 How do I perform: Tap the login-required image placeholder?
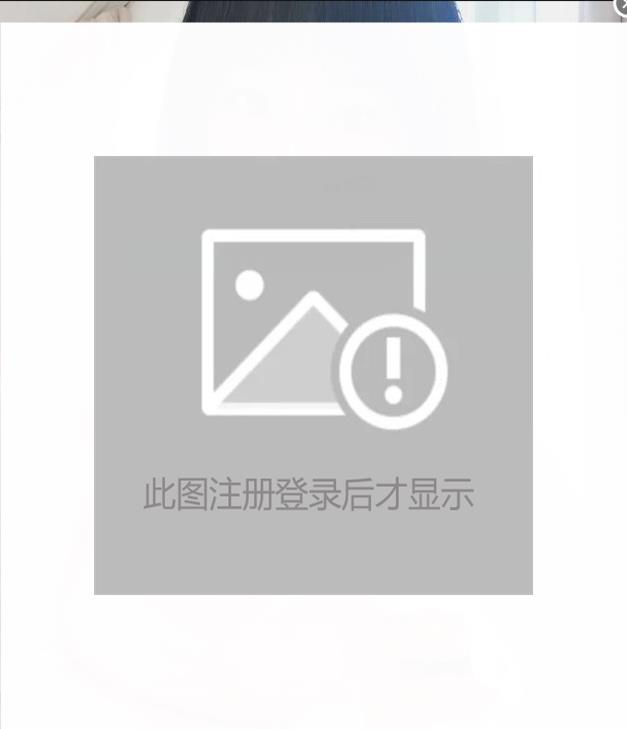(x=313, y=375)
